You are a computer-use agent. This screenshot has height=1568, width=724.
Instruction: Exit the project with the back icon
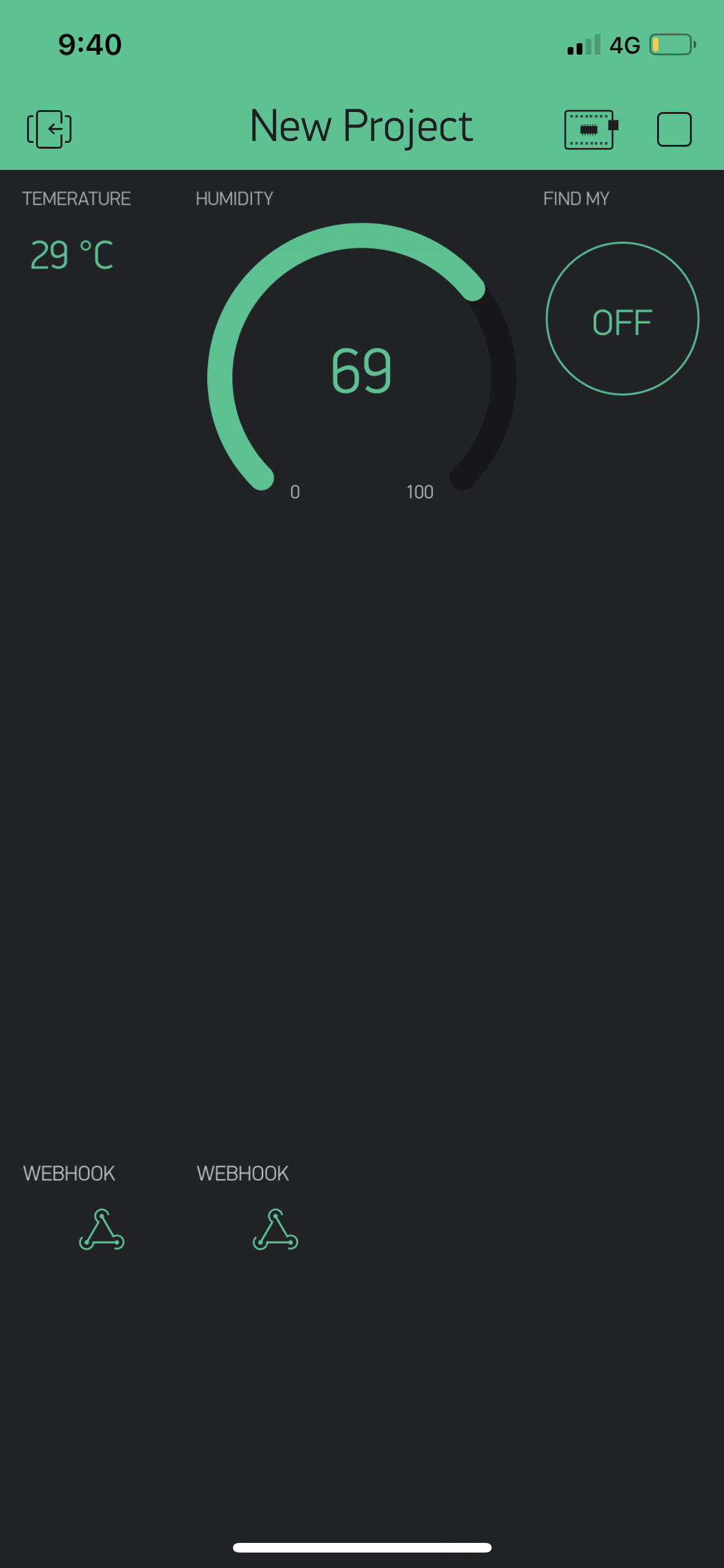pos(49,129)
